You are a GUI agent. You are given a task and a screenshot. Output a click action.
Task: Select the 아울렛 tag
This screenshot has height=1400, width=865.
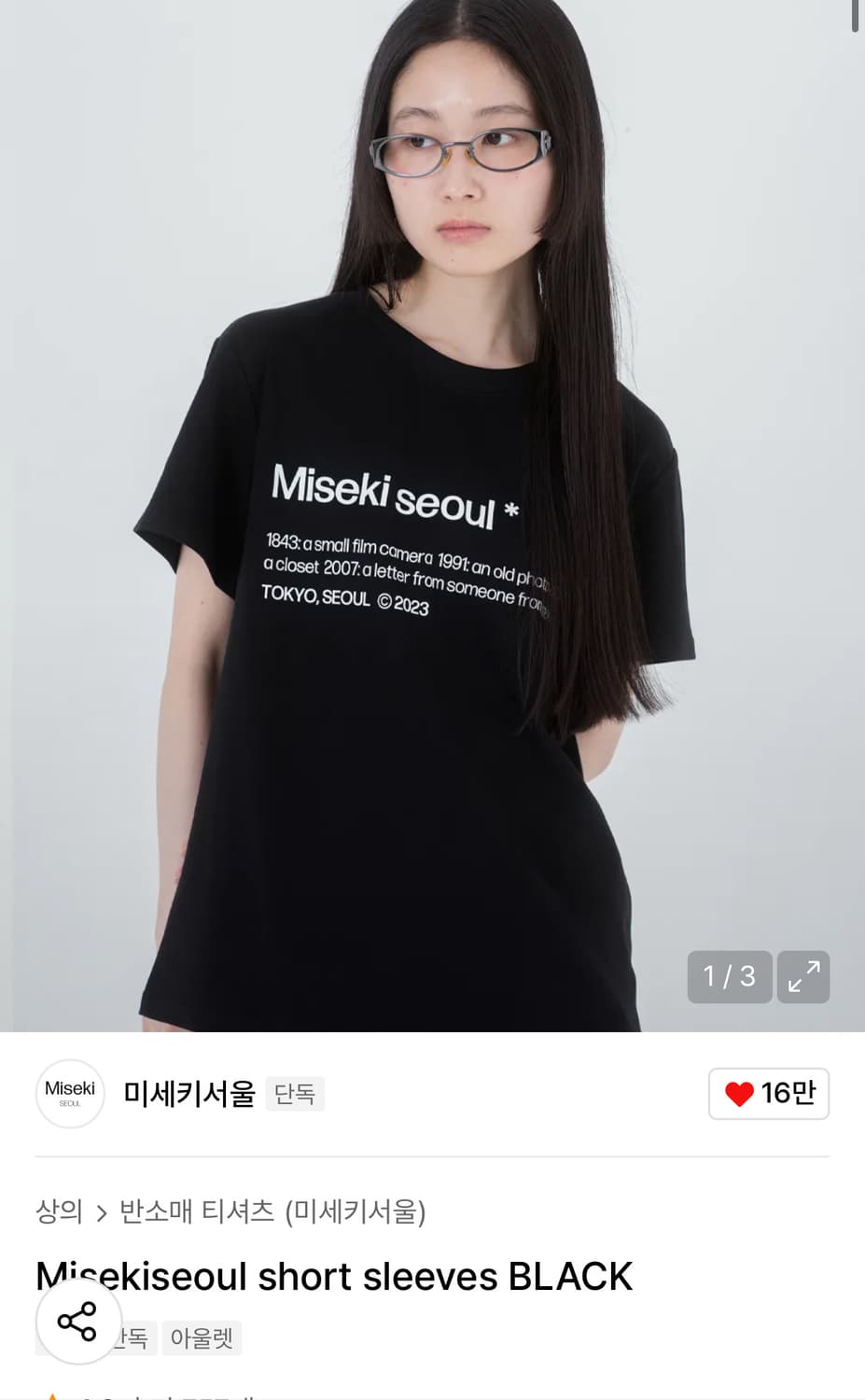202,1337
